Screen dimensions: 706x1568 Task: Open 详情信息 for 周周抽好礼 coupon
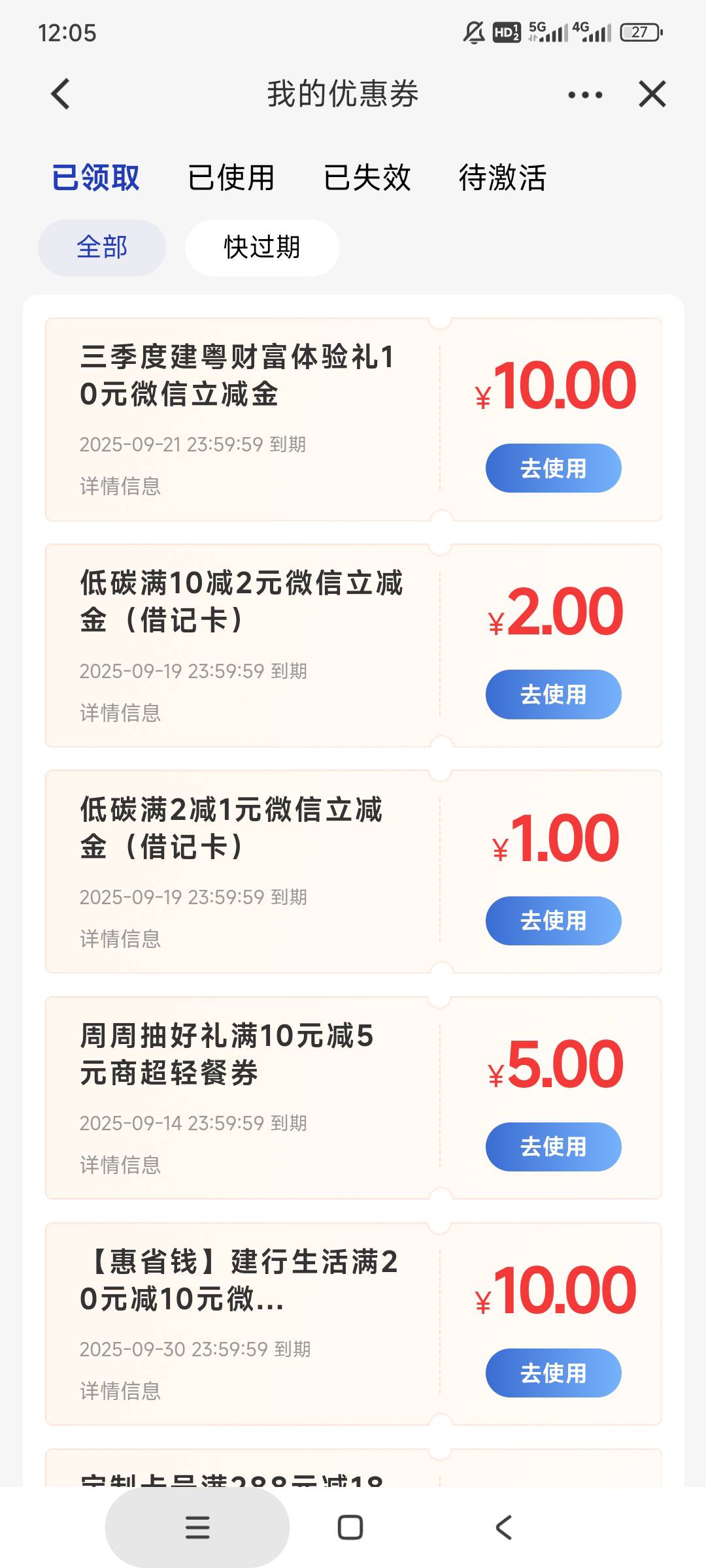[x=120, y=1165]
